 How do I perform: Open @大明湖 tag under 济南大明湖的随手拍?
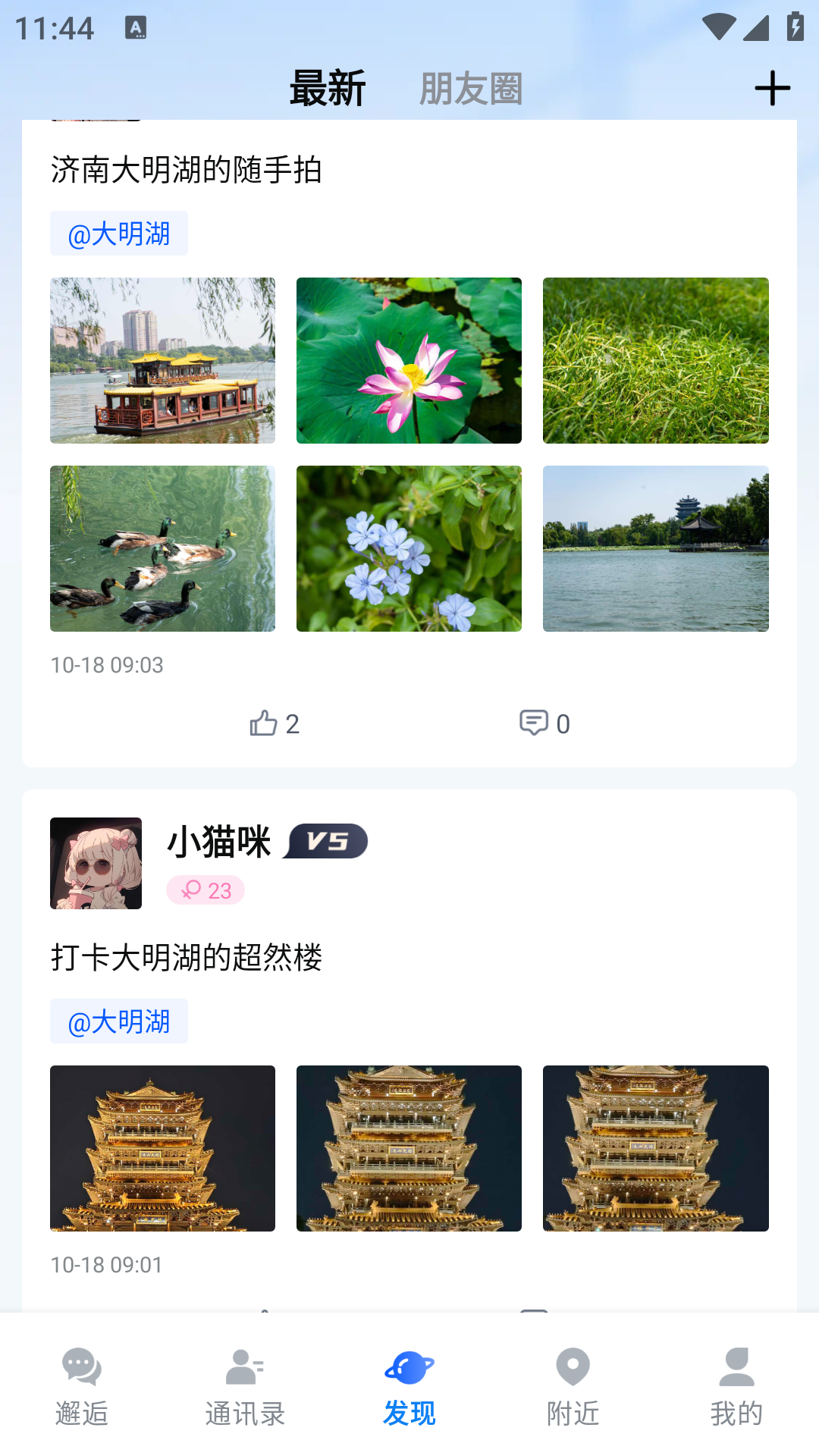click(119, 234)
